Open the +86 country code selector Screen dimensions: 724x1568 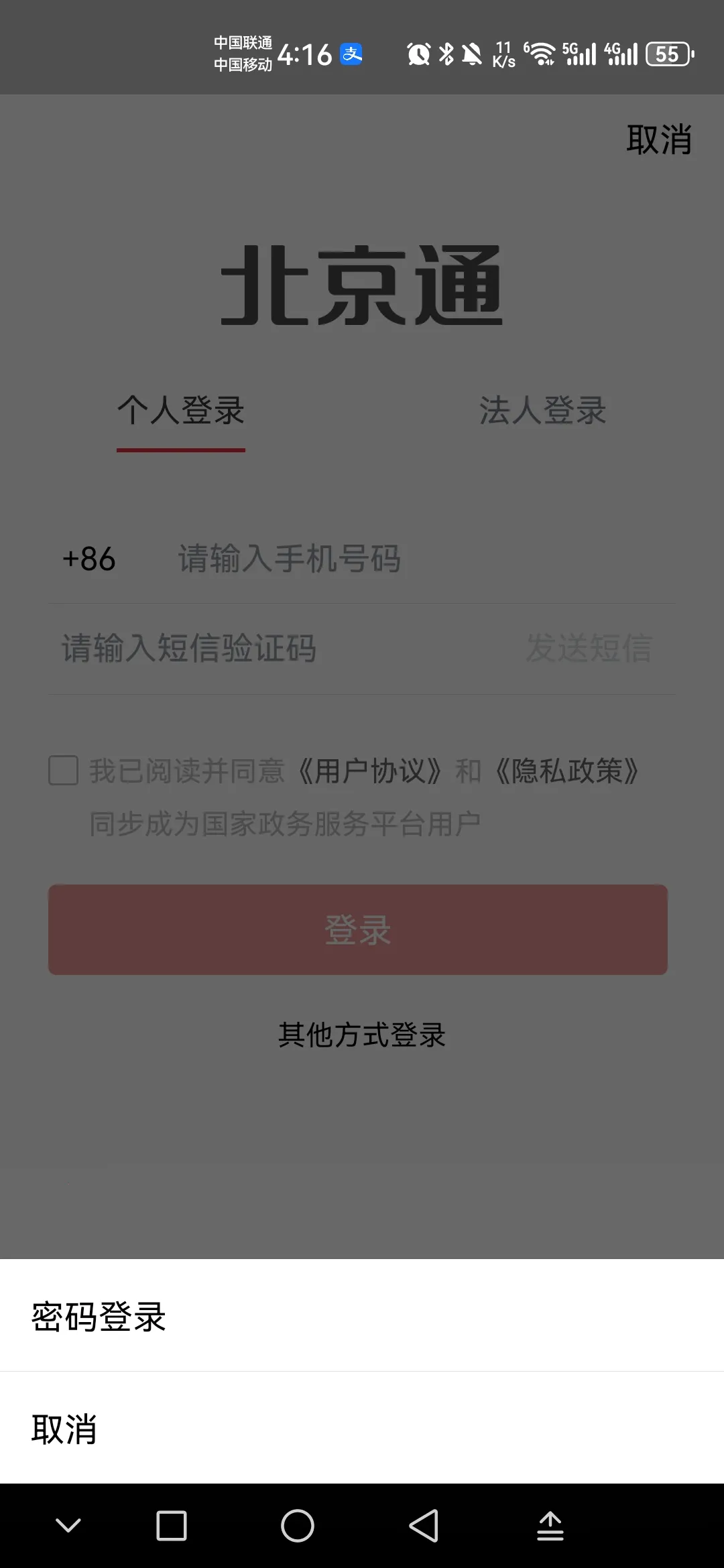tap(88, 558)
